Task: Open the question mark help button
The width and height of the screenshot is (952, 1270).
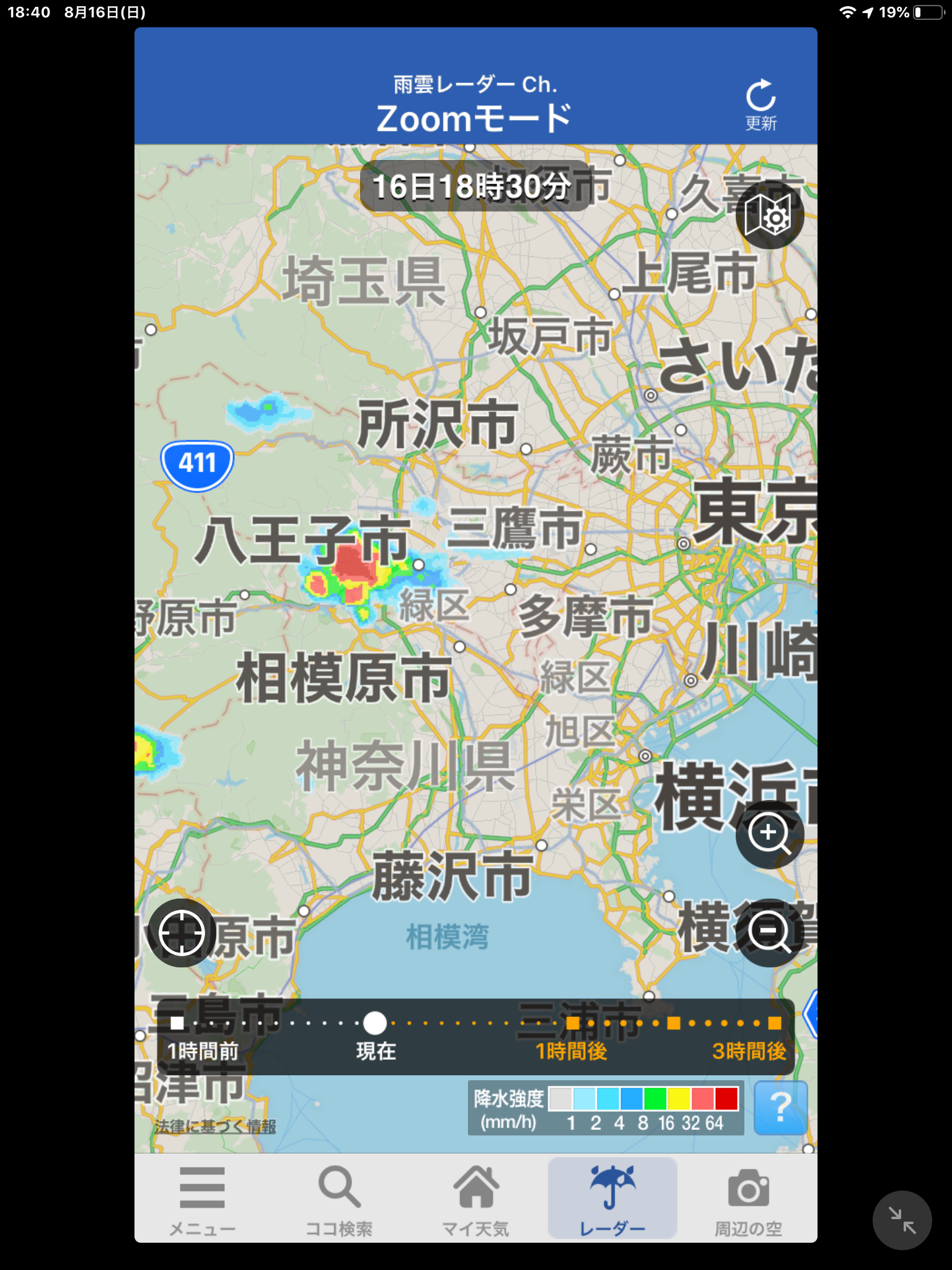Action: (780, 1108)
